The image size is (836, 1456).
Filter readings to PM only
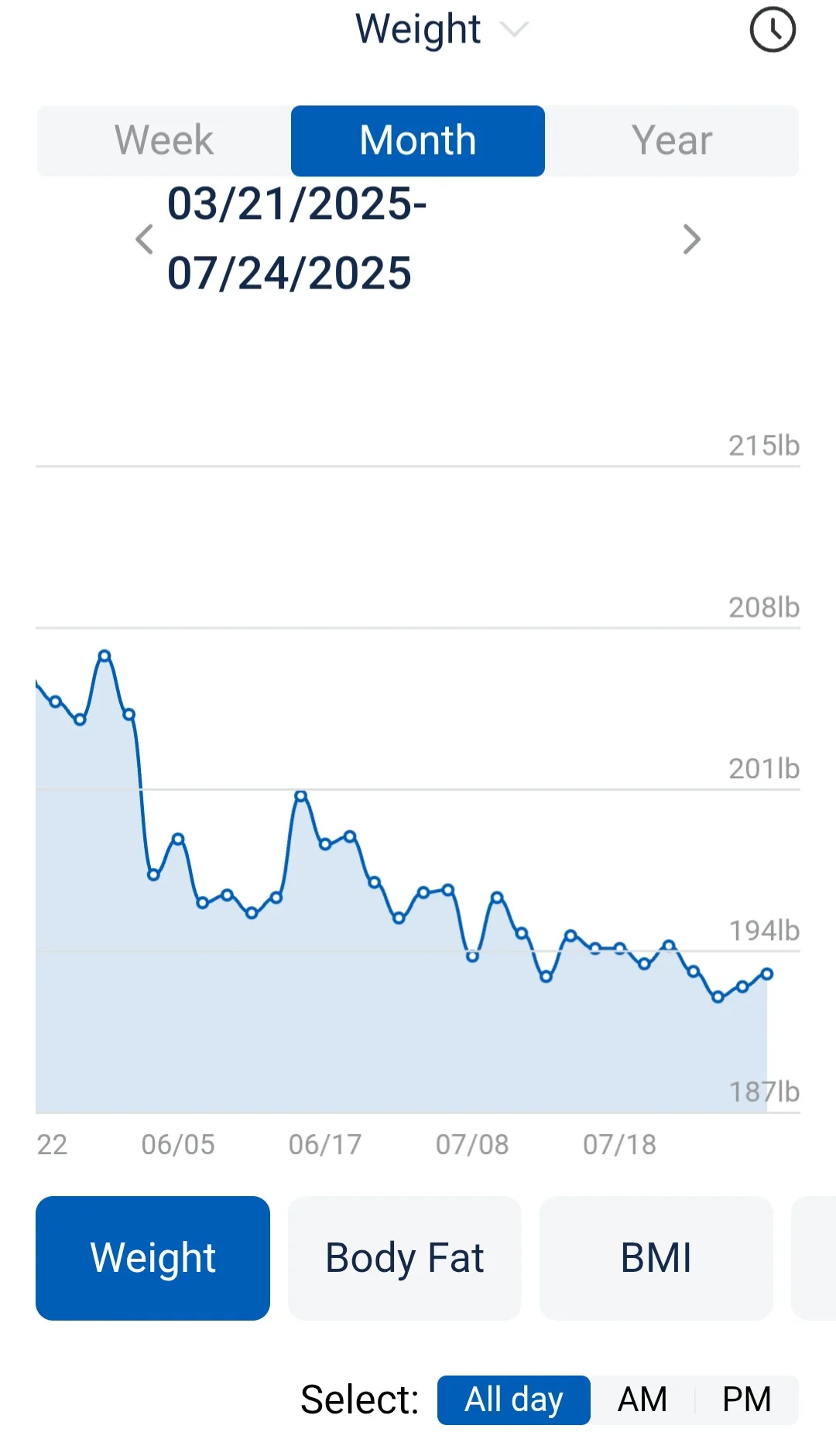point(746,1400)
